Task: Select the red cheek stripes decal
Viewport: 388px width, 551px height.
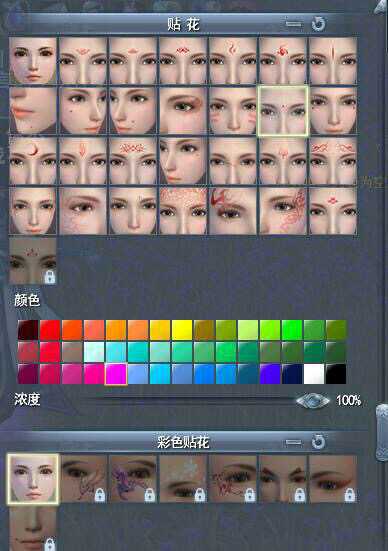Action: click(233, 111)
